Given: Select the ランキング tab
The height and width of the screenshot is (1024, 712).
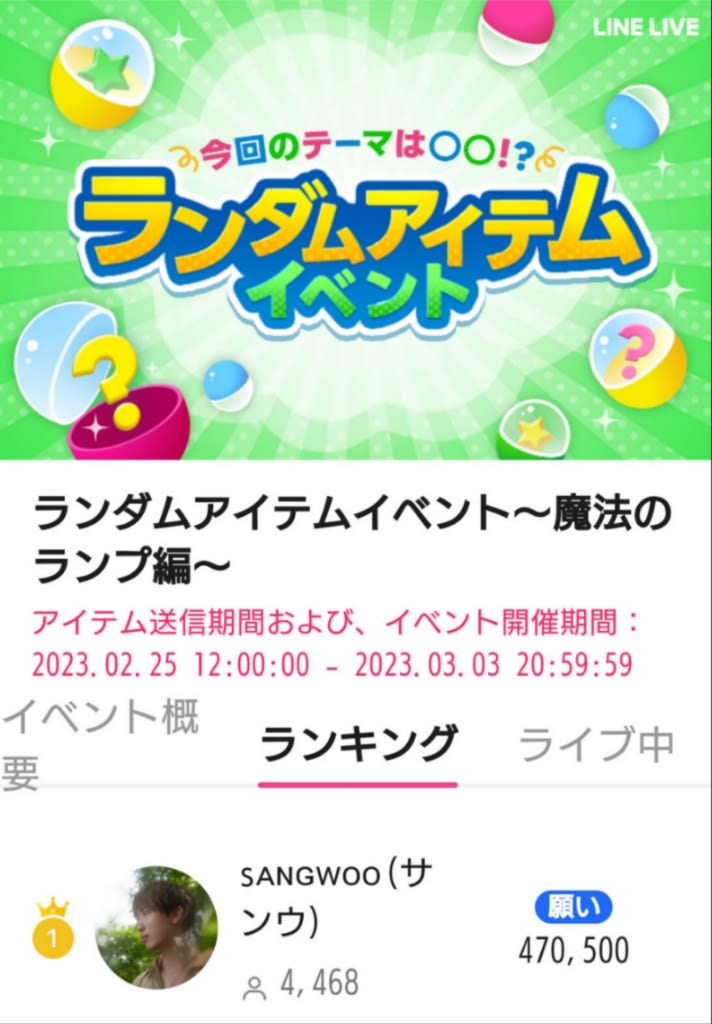Looking at the screenshot, I should (x=358, y=744).
